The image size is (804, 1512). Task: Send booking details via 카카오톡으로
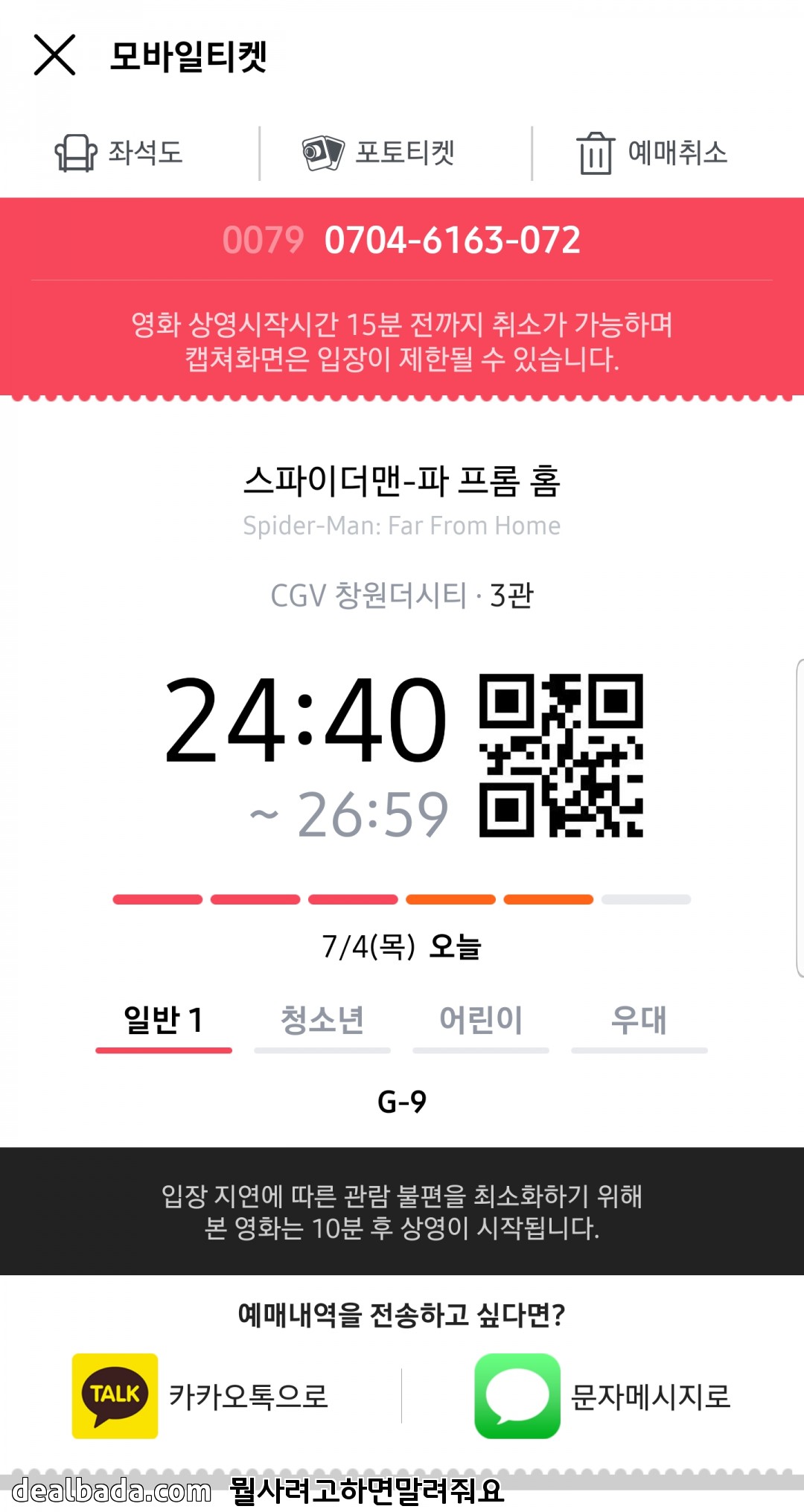pyautogui.click(x=201, y=1396)
